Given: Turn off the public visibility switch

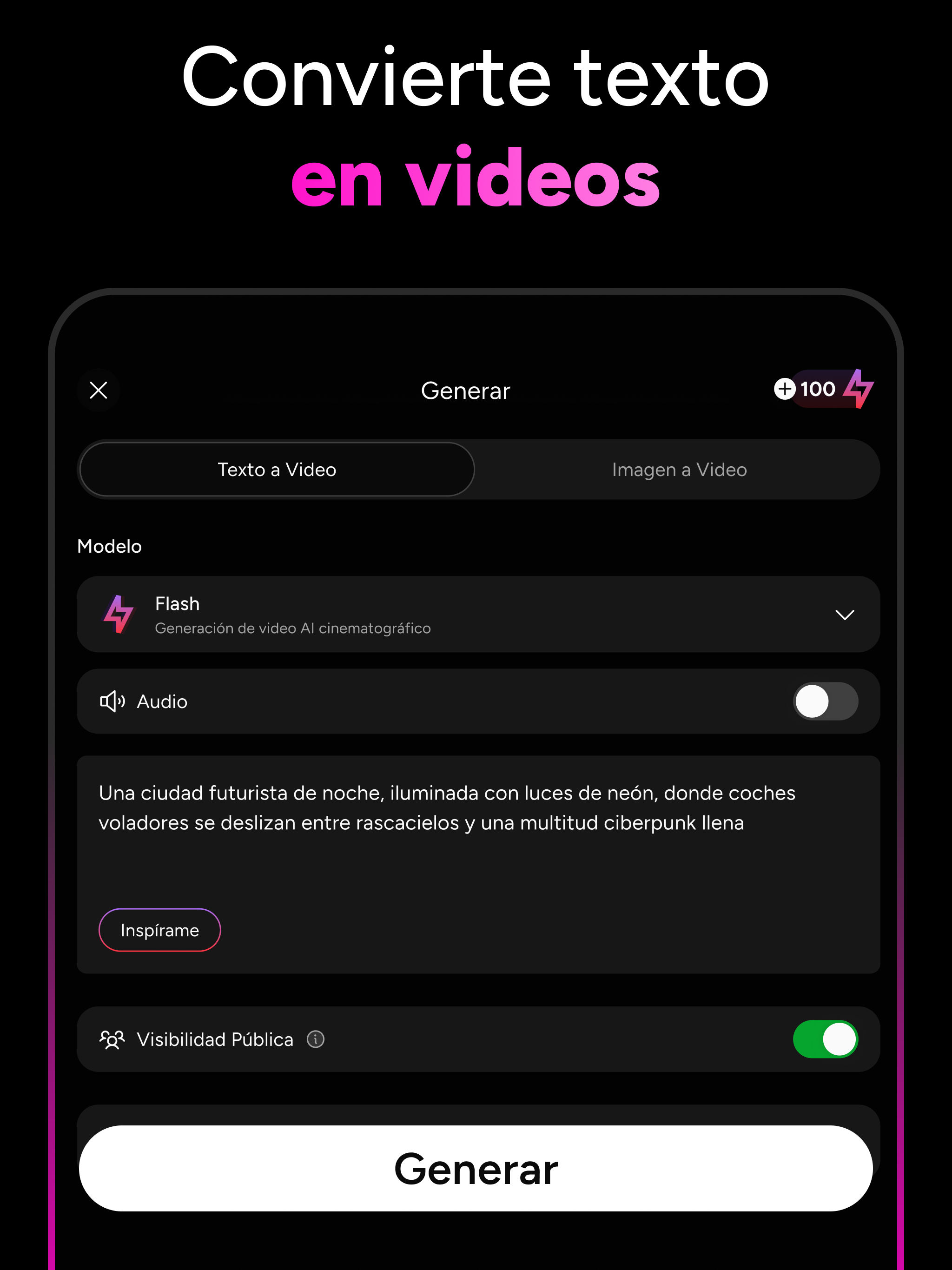Looking at the screenshot, I should (825, 1039).
